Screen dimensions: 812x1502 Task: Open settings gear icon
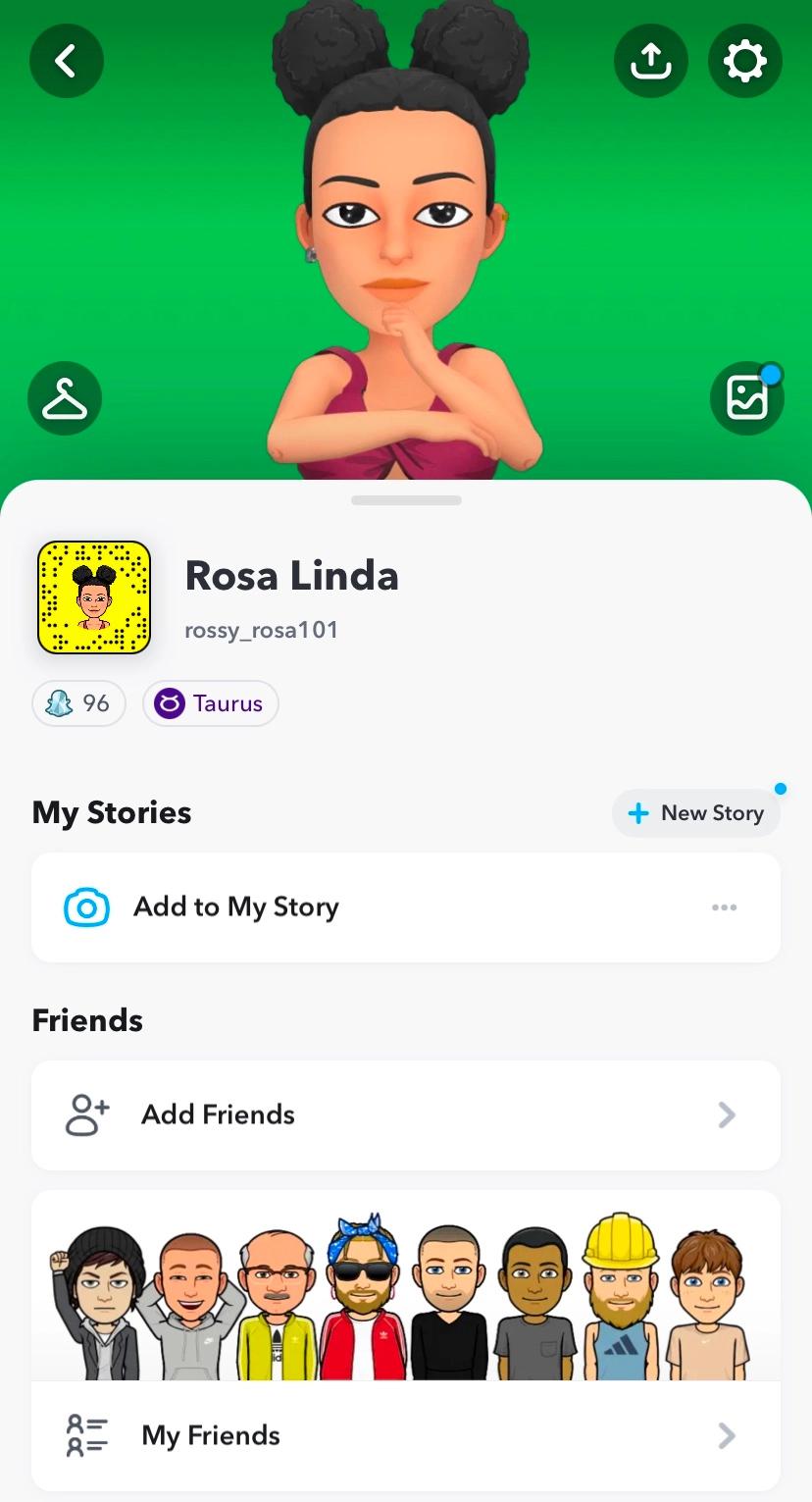pyautogui.click(x=744, y=62)
